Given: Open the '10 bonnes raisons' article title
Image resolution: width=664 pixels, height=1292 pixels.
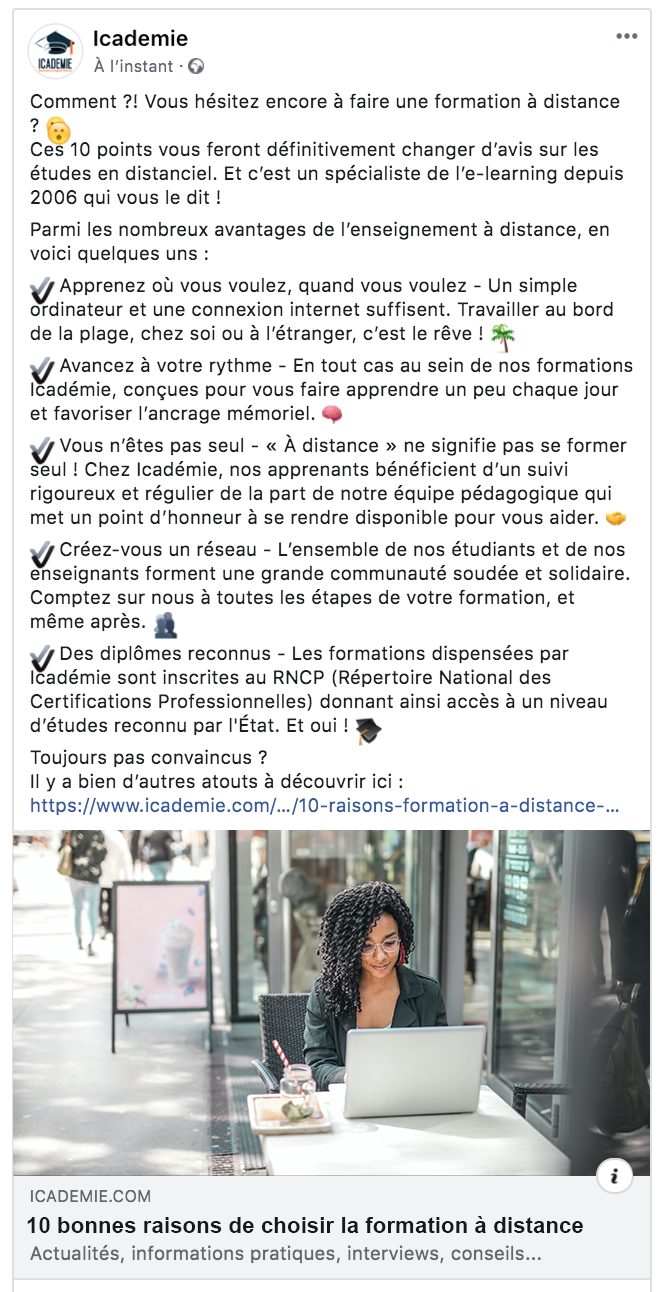Looking at the screenshot, I should pos(304,1225).
